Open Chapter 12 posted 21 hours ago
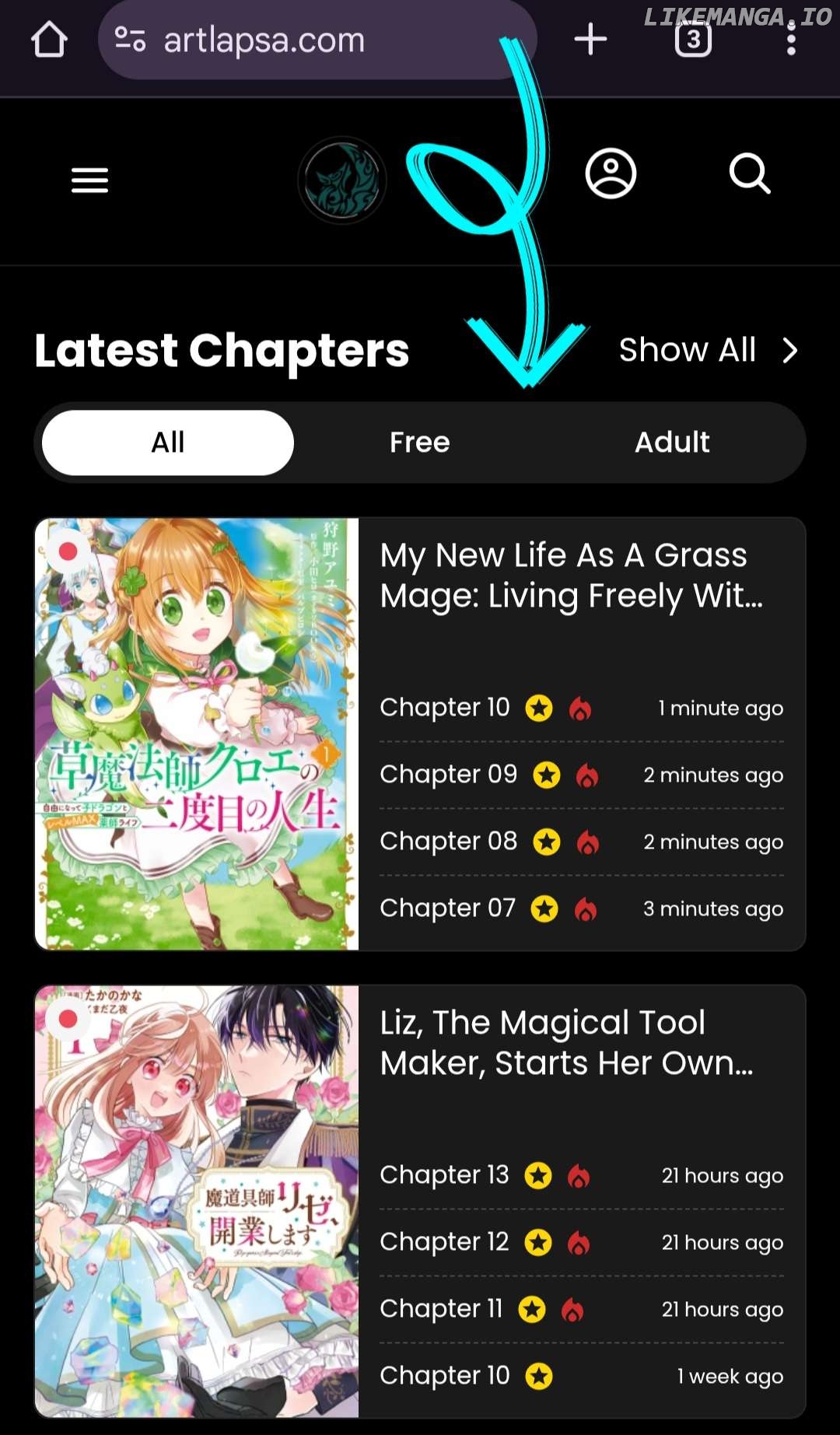The width and height of the screenshot is (840, 1435). 444,1242
